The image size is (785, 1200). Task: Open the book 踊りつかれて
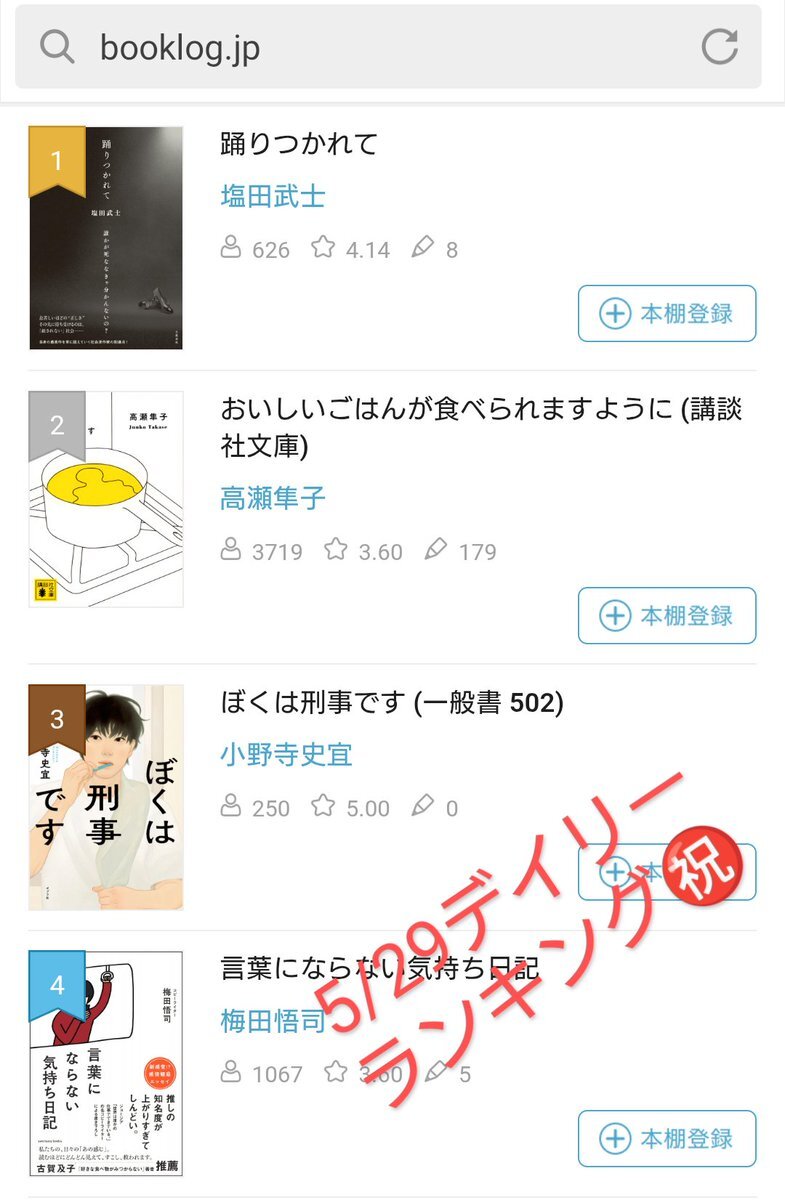click(299, 144)
